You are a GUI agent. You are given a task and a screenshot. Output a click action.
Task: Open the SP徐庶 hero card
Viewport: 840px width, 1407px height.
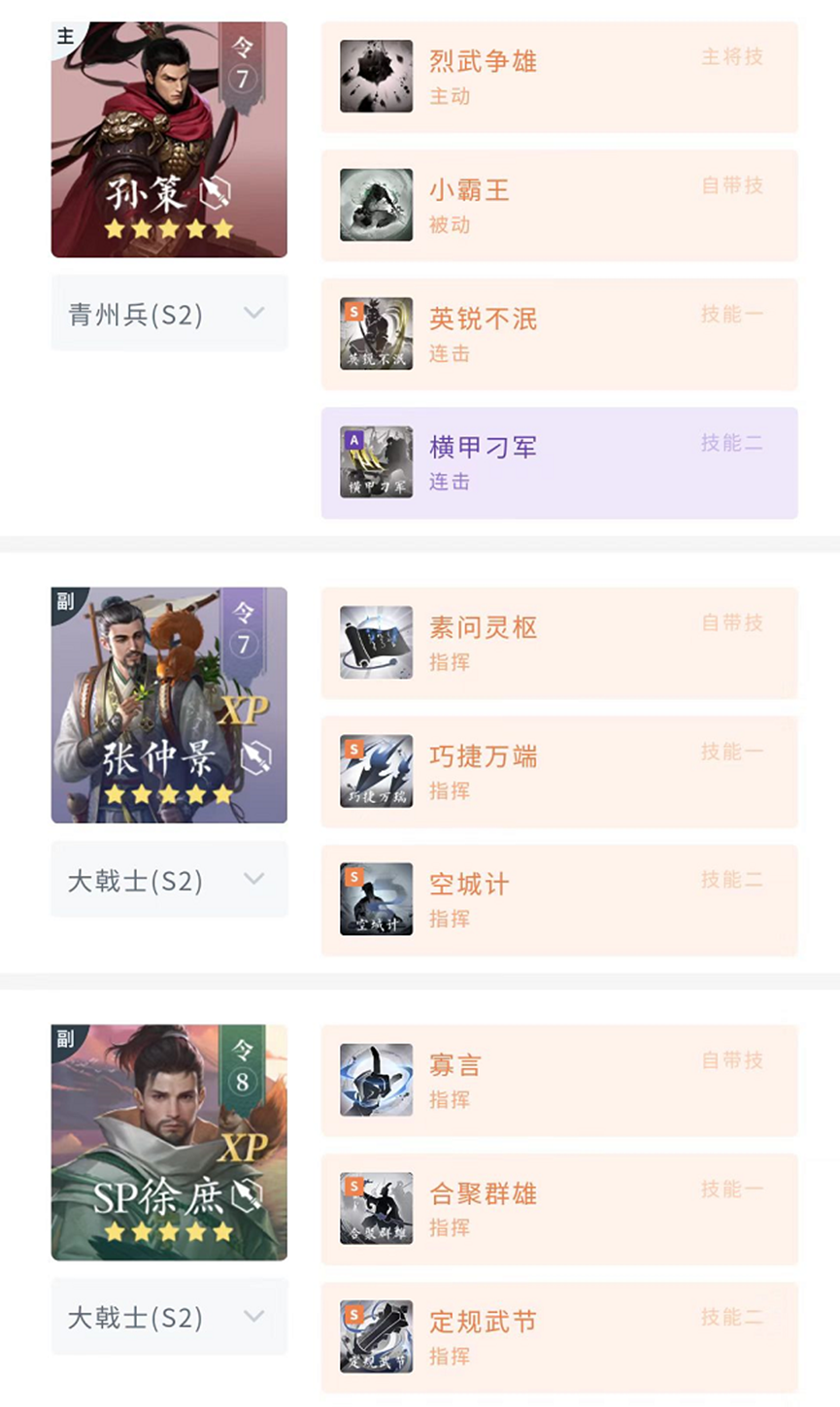click(x=169, y=1142)
